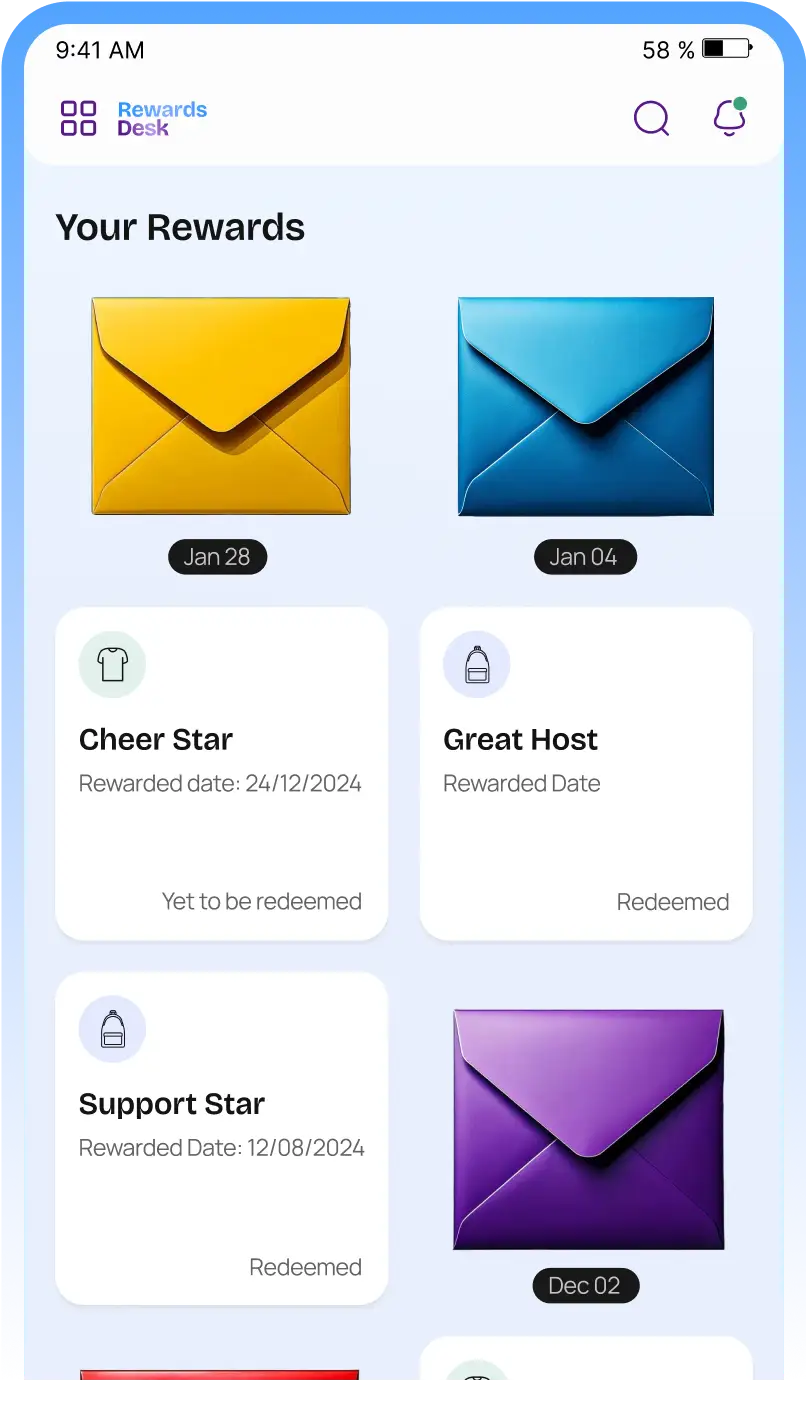
Task: Open the yellow envelope dated Jan 28
Action: pos(221,406)
